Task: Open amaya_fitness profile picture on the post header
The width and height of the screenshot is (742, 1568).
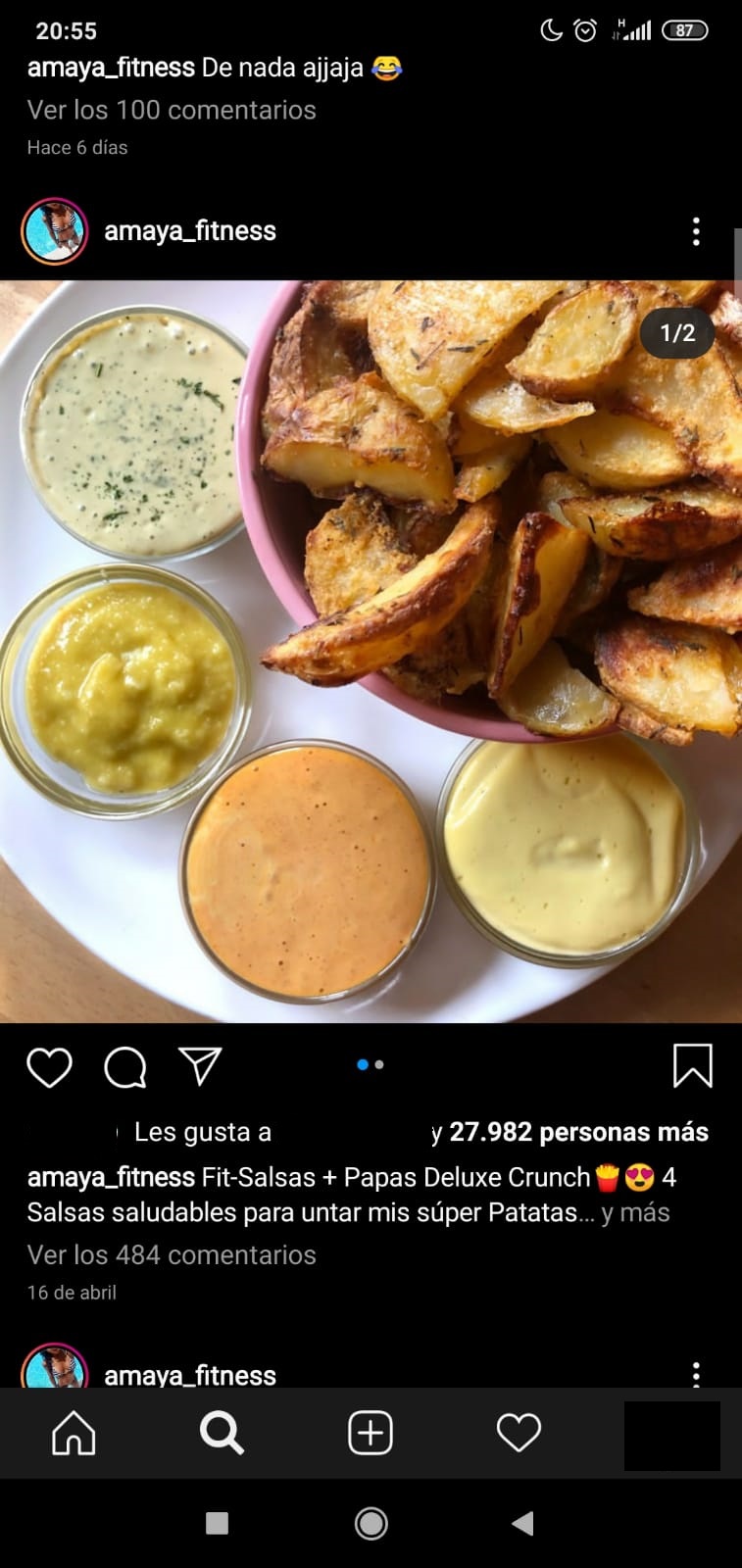Action: tap(55, 231)
